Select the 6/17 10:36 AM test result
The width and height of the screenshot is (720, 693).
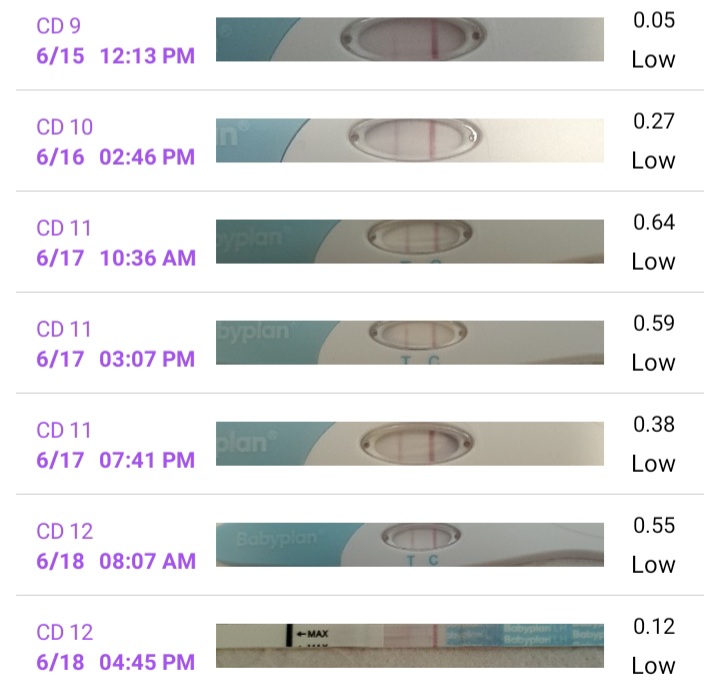[360, 242]
